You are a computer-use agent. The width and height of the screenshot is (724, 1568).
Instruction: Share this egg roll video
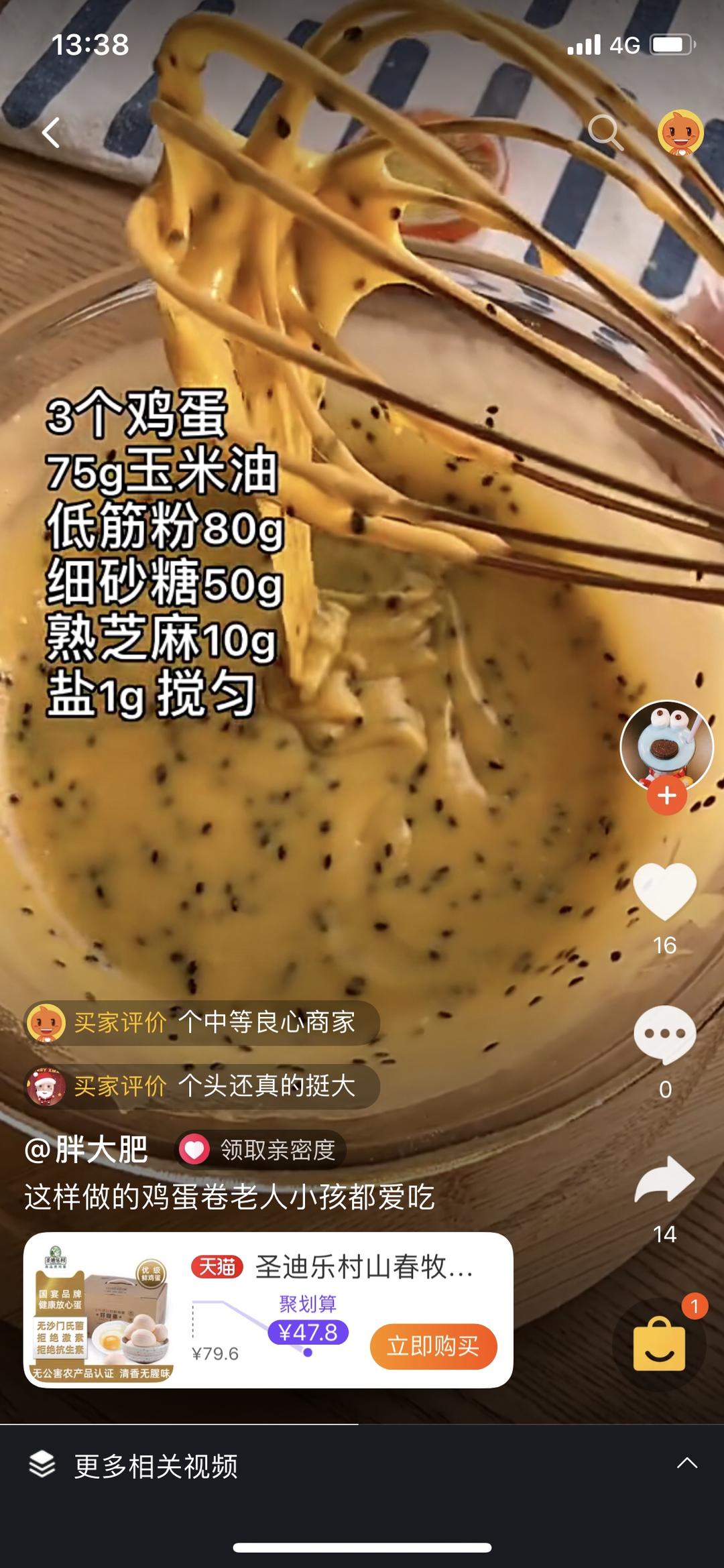[x=664, y=1180]
